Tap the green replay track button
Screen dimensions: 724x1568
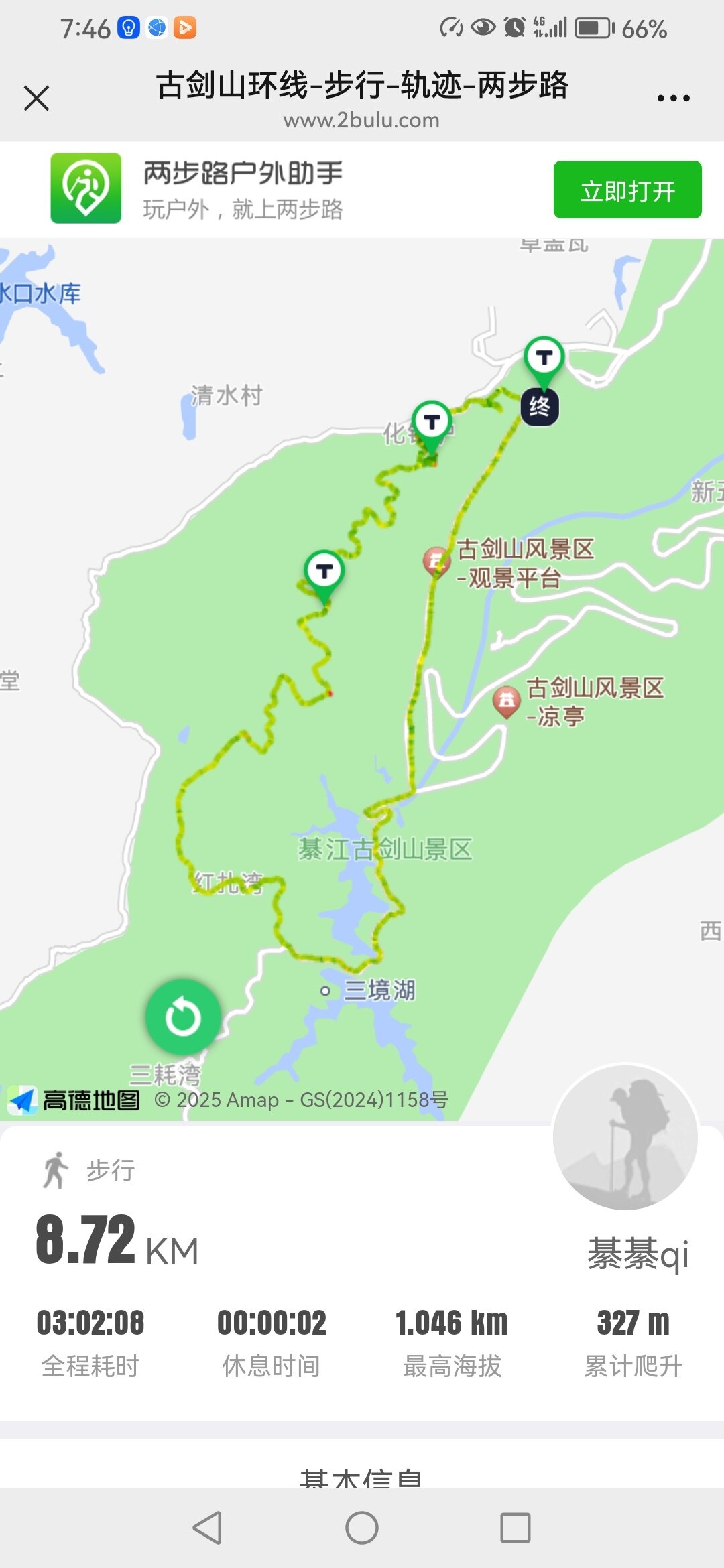pos(183,1017)
